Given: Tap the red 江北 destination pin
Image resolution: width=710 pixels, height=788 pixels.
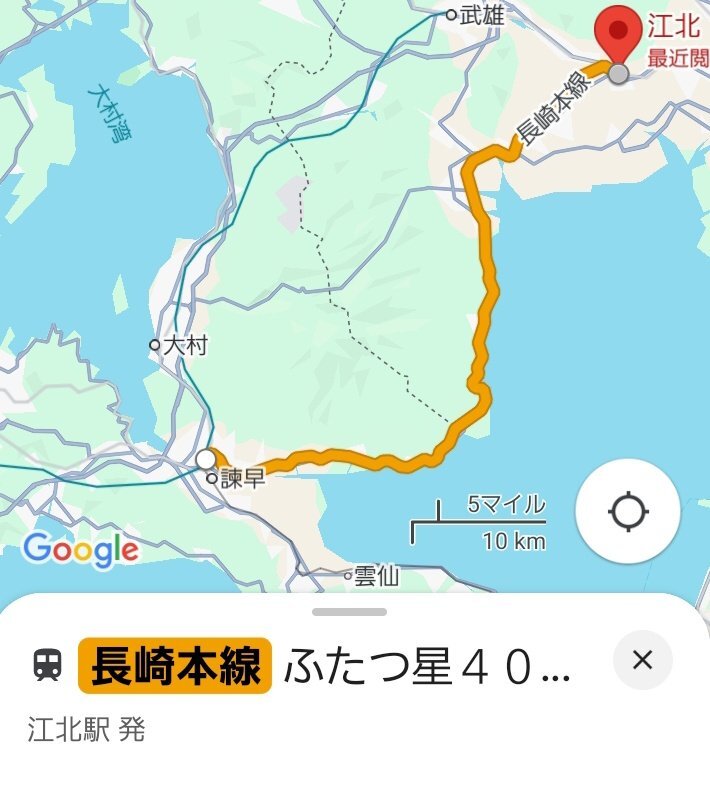Looking at the screenshot, I should coord(618,35).
